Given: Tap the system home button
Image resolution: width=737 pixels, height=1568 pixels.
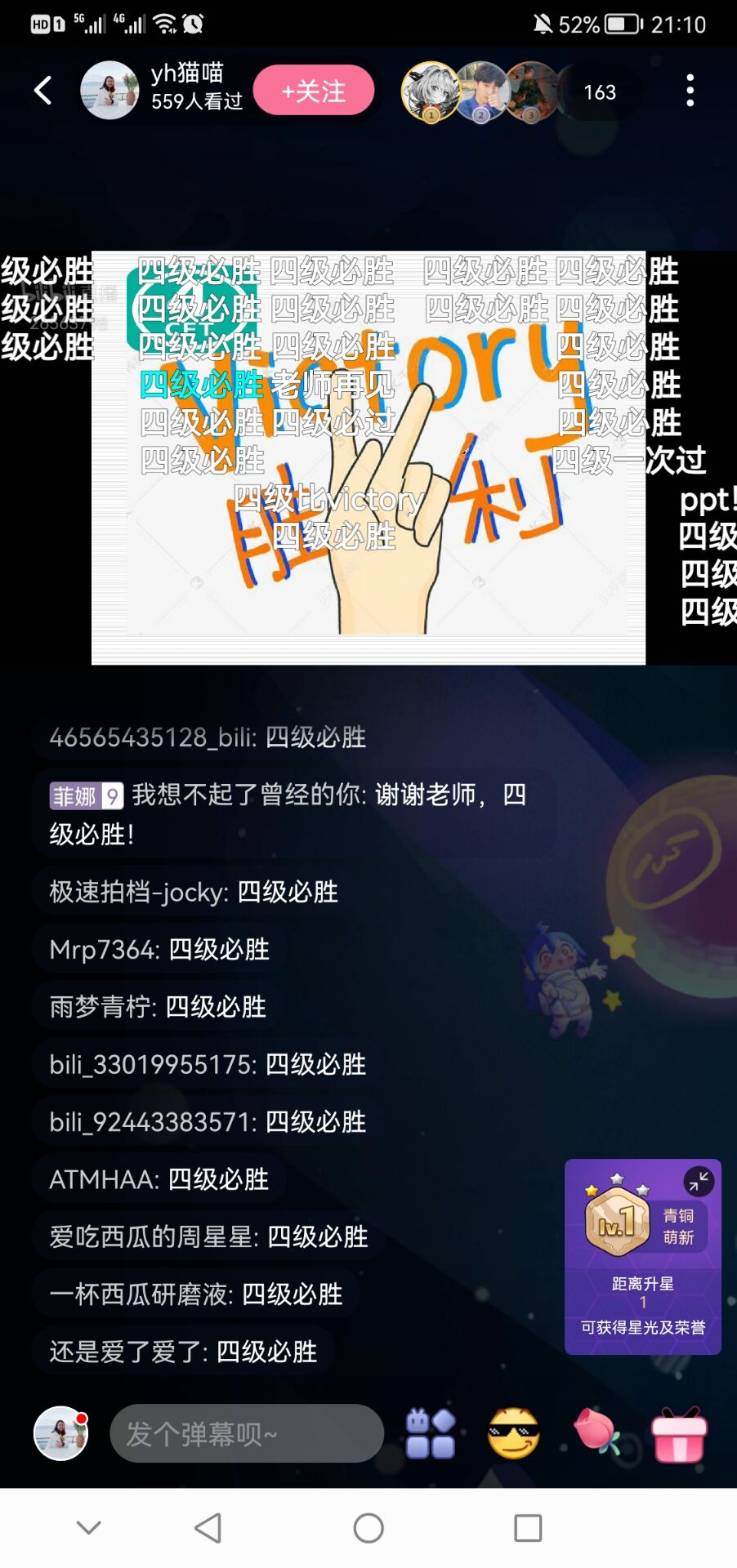Looking at the screenshot, I should (x=368, y=1528).
